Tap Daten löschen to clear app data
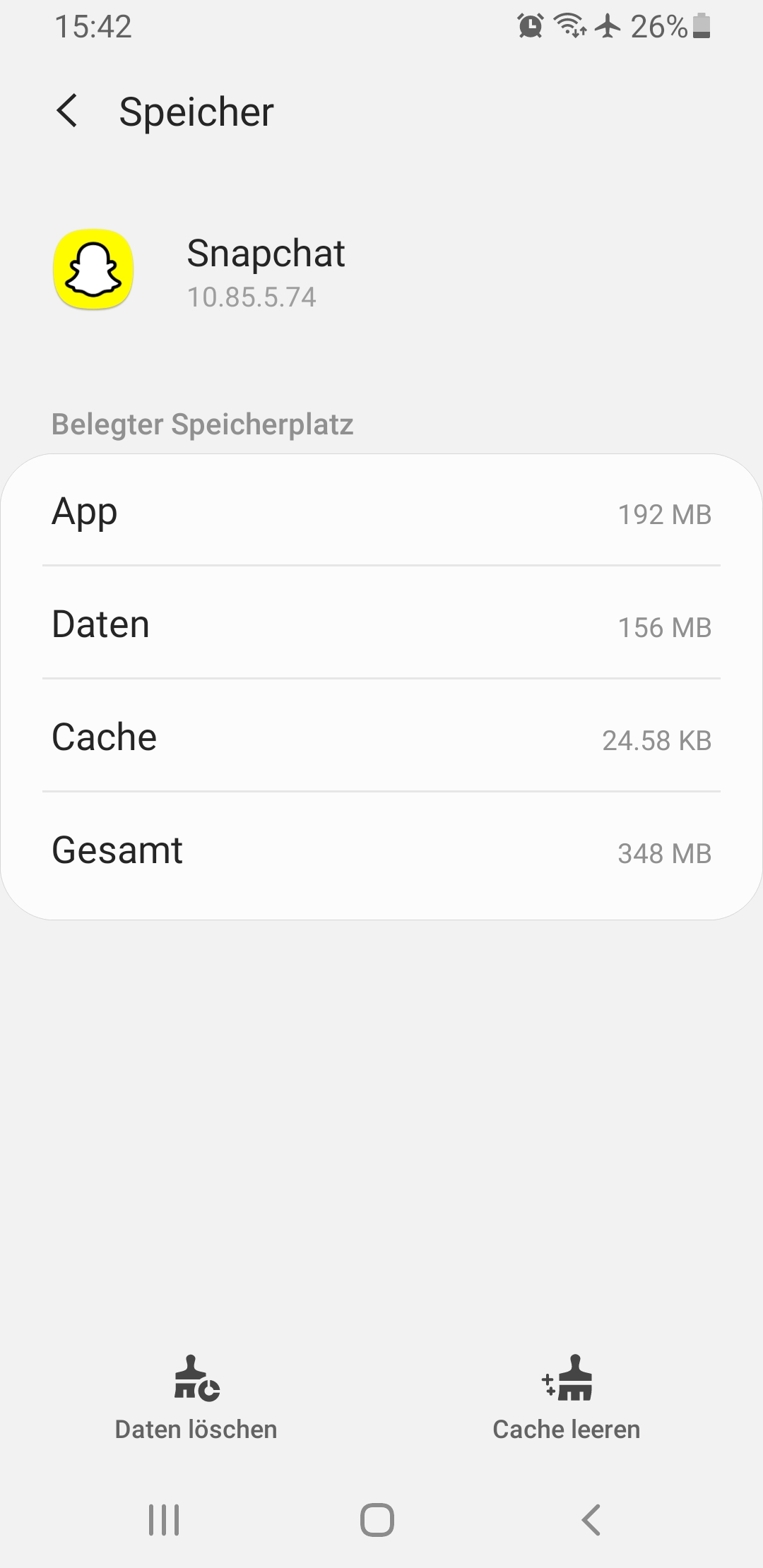Image resolution: width=763 pixels, height=1568 pixels. coord(196,1397)
